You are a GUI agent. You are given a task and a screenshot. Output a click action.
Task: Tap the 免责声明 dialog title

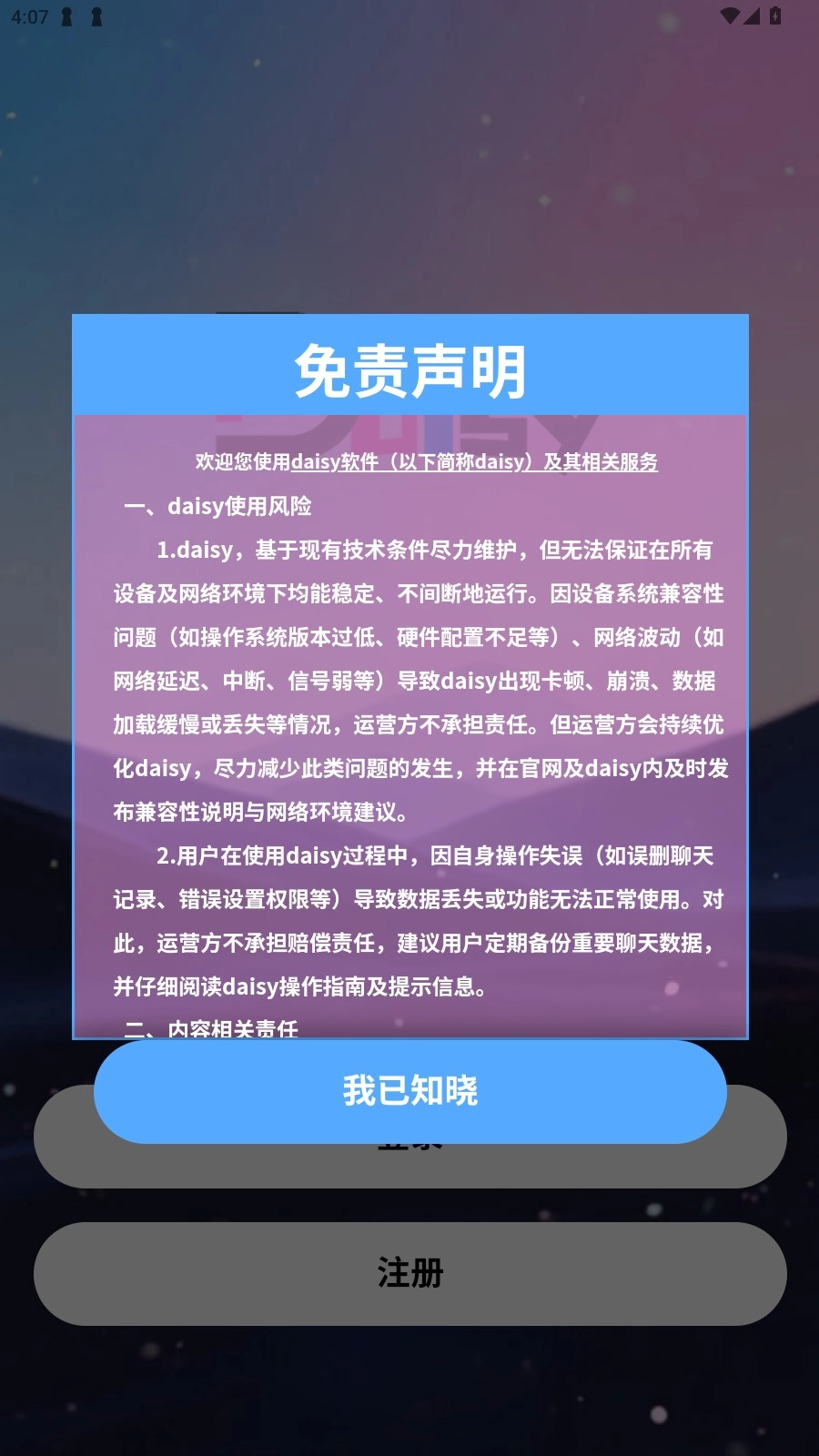point(409,369)
